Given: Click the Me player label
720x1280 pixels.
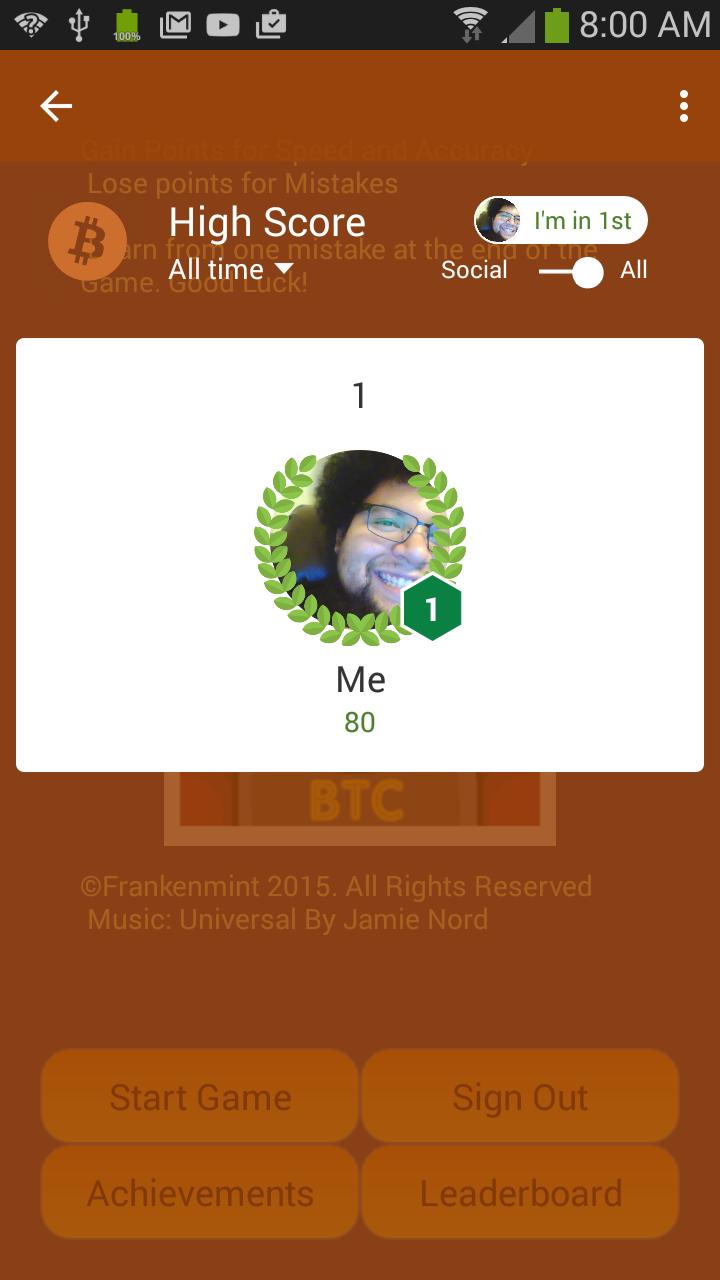Looking at the screenshot, I should tap(359, 679).
